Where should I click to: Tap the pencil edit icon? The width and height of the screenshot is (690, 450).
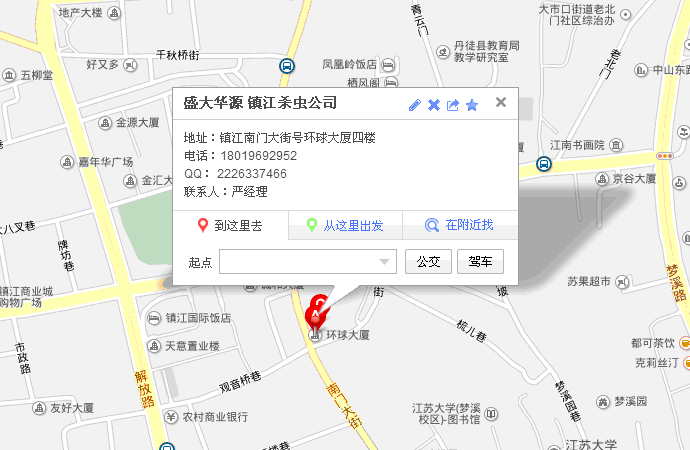click(x=415, y=105)
